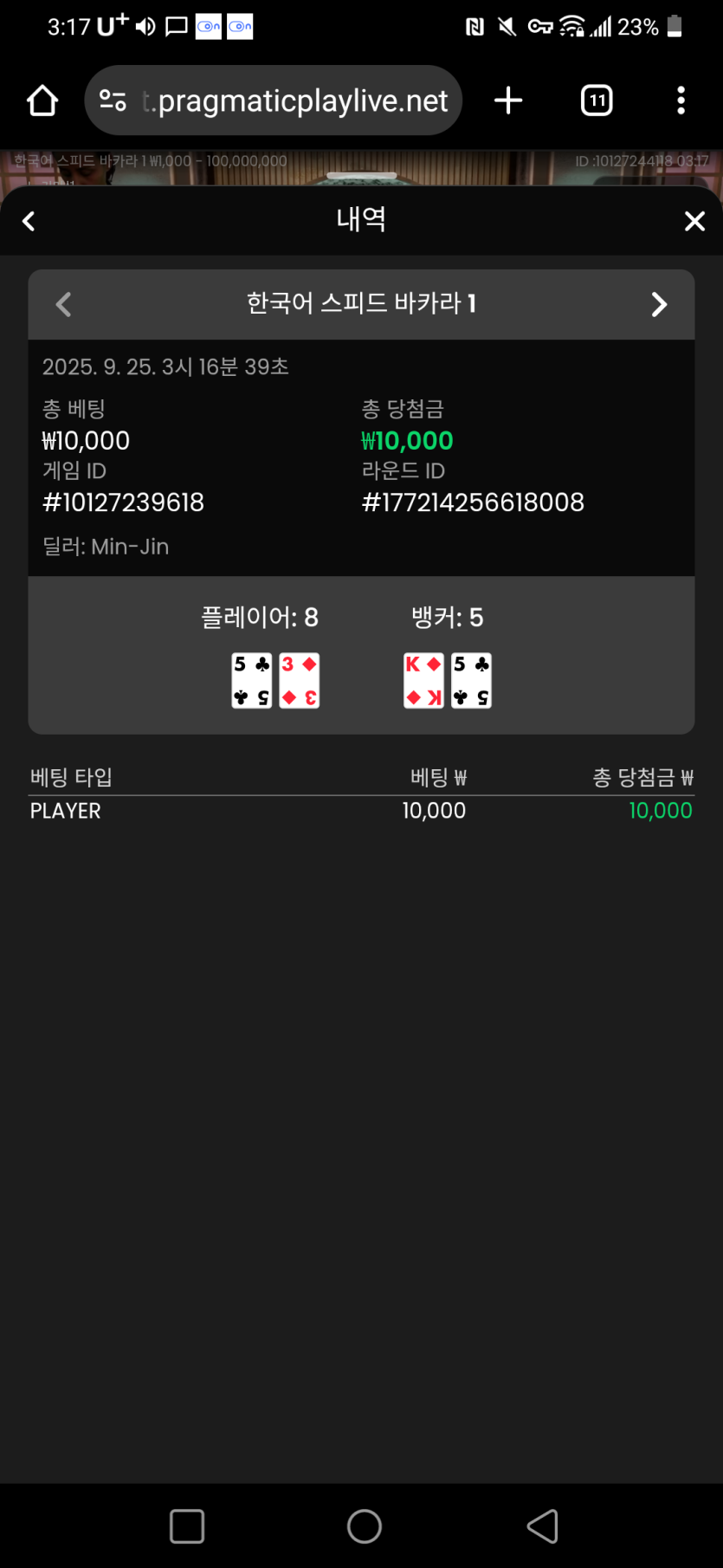Screen dimensions: 723x1568
Task: Show the previous game history entry
Action: click(63, 304)
